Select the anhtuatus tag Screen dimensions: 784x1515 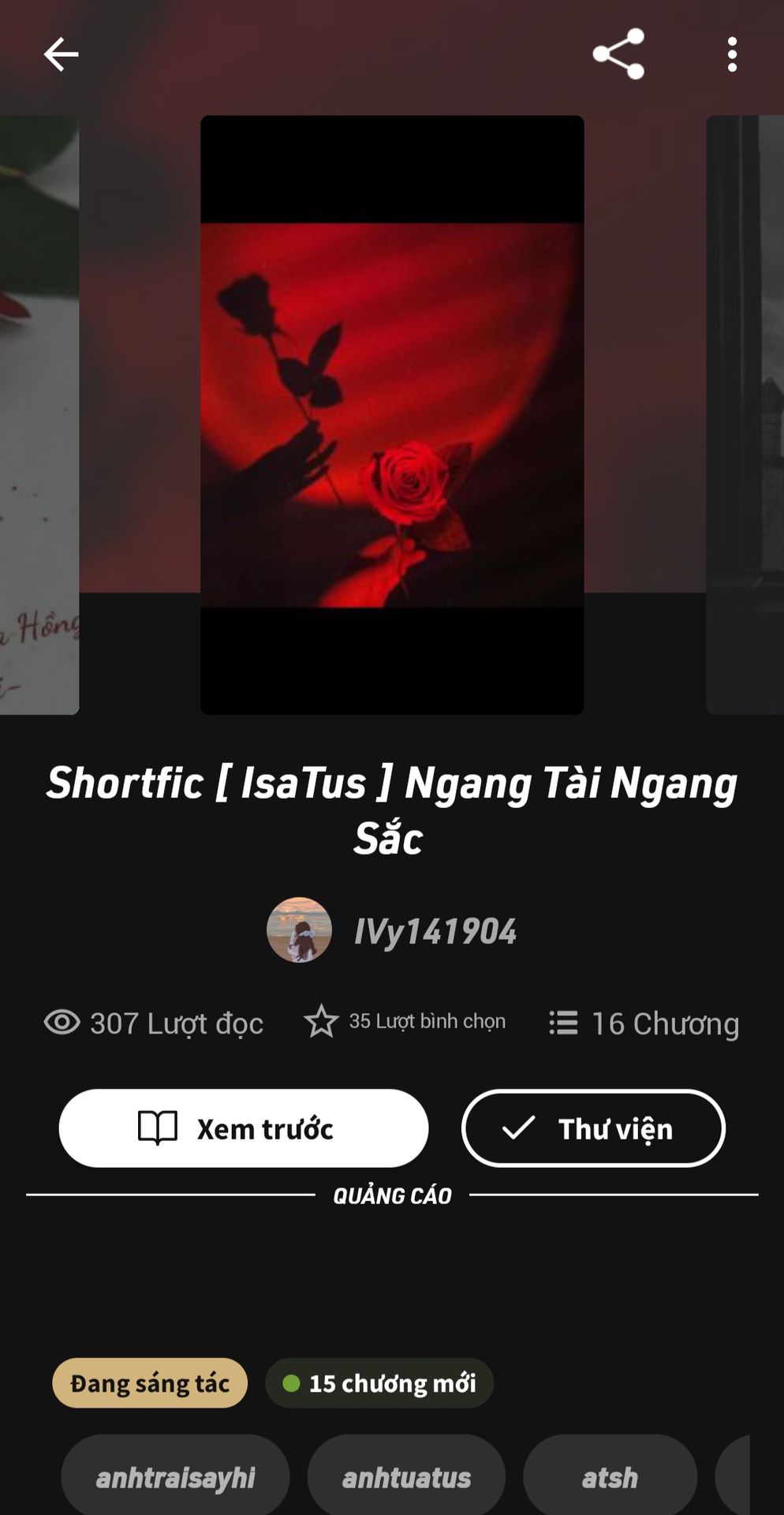[406, 1477]
